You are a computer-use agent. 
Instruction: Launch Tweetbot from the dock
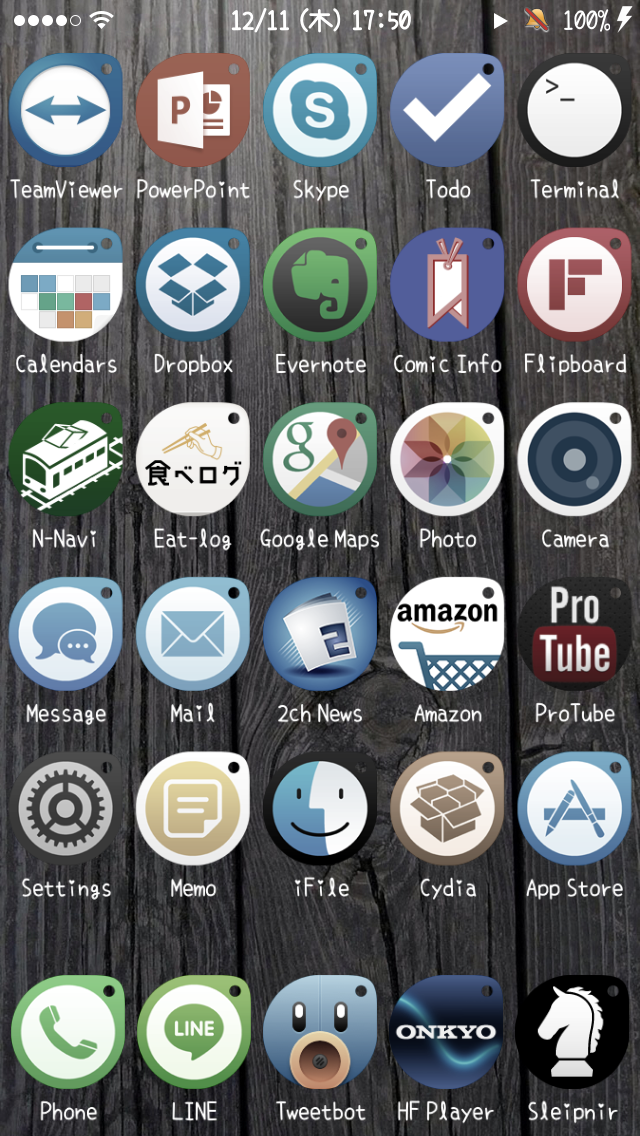click(320, 1033)
